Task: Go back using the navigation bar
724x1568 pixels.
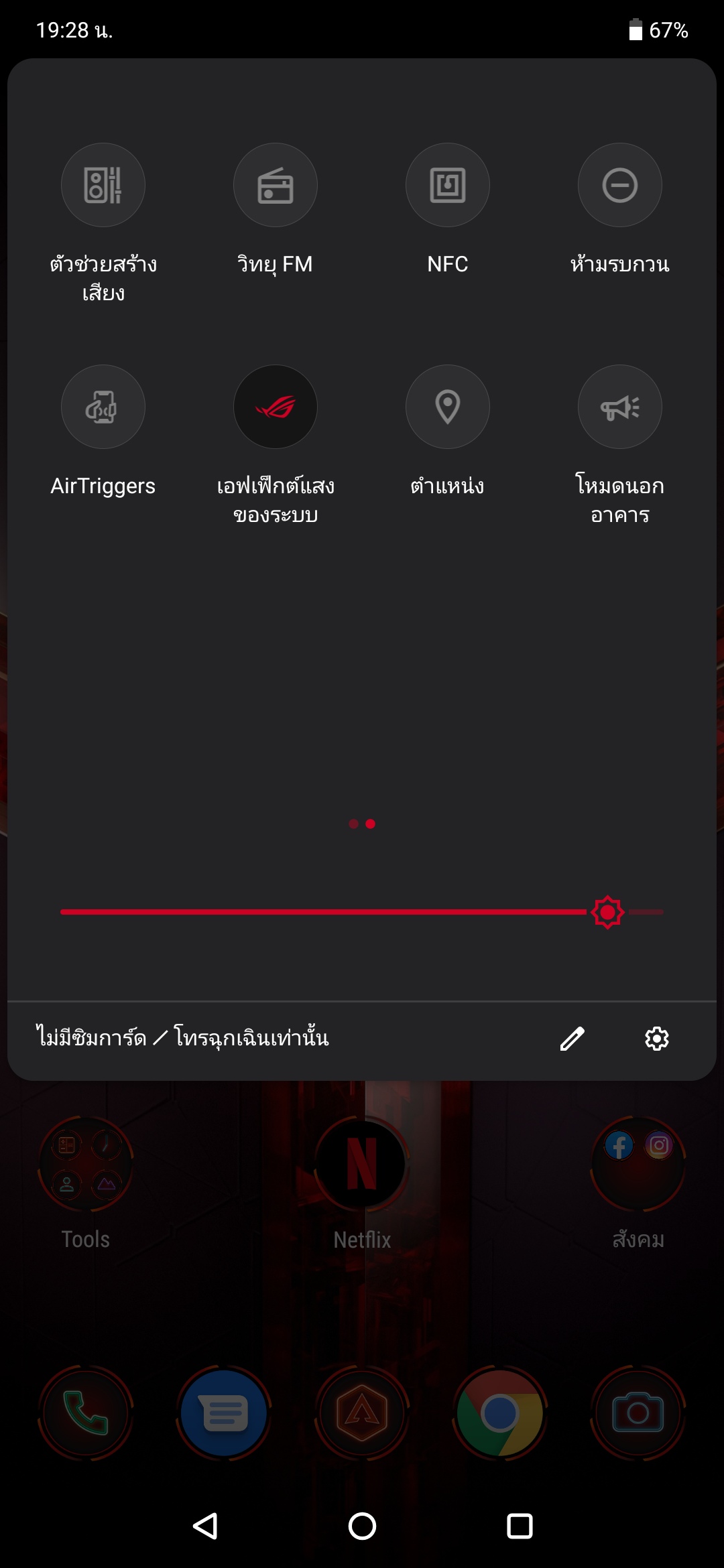Action: [x=205, y=1526]
